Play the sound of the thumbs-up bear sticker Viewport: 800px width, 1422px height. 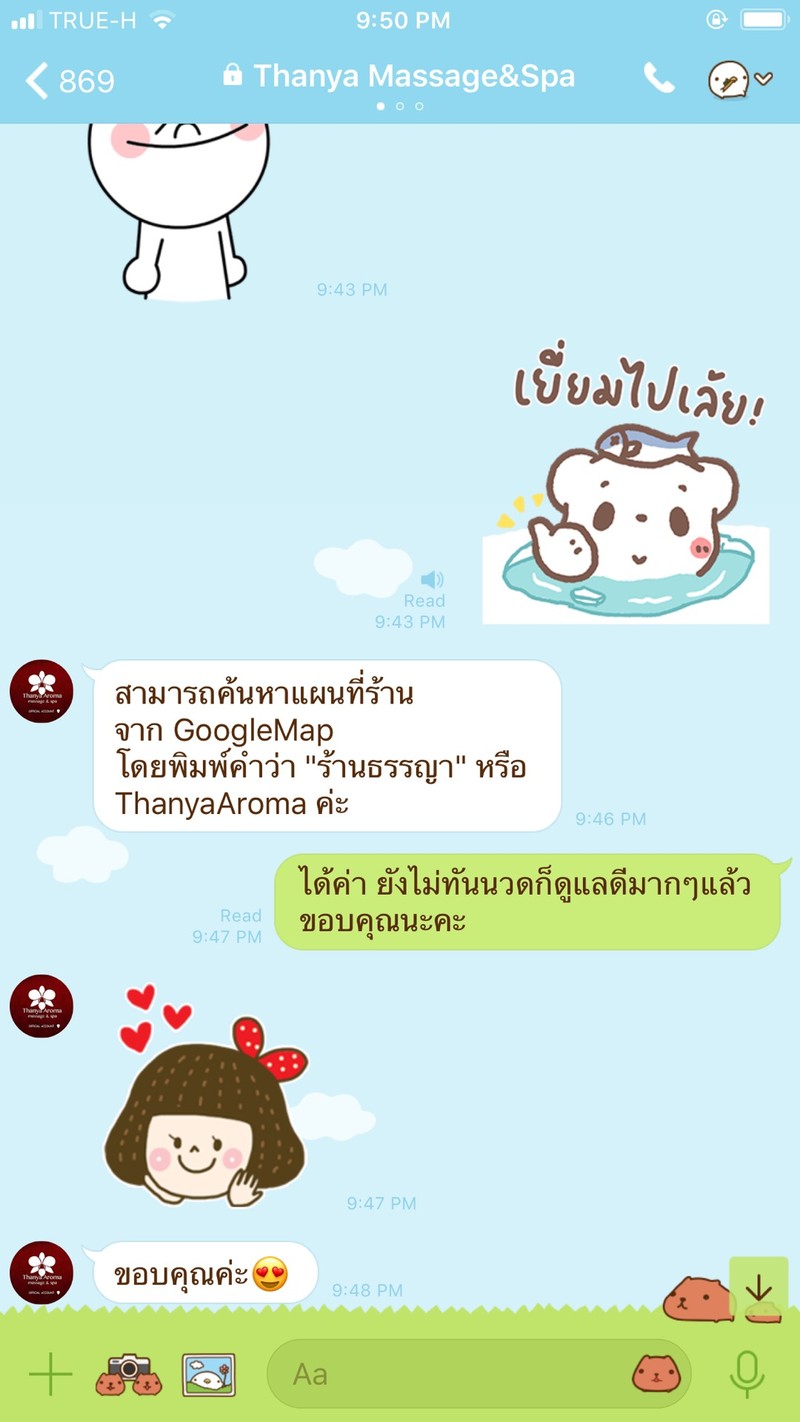point(432,579)
